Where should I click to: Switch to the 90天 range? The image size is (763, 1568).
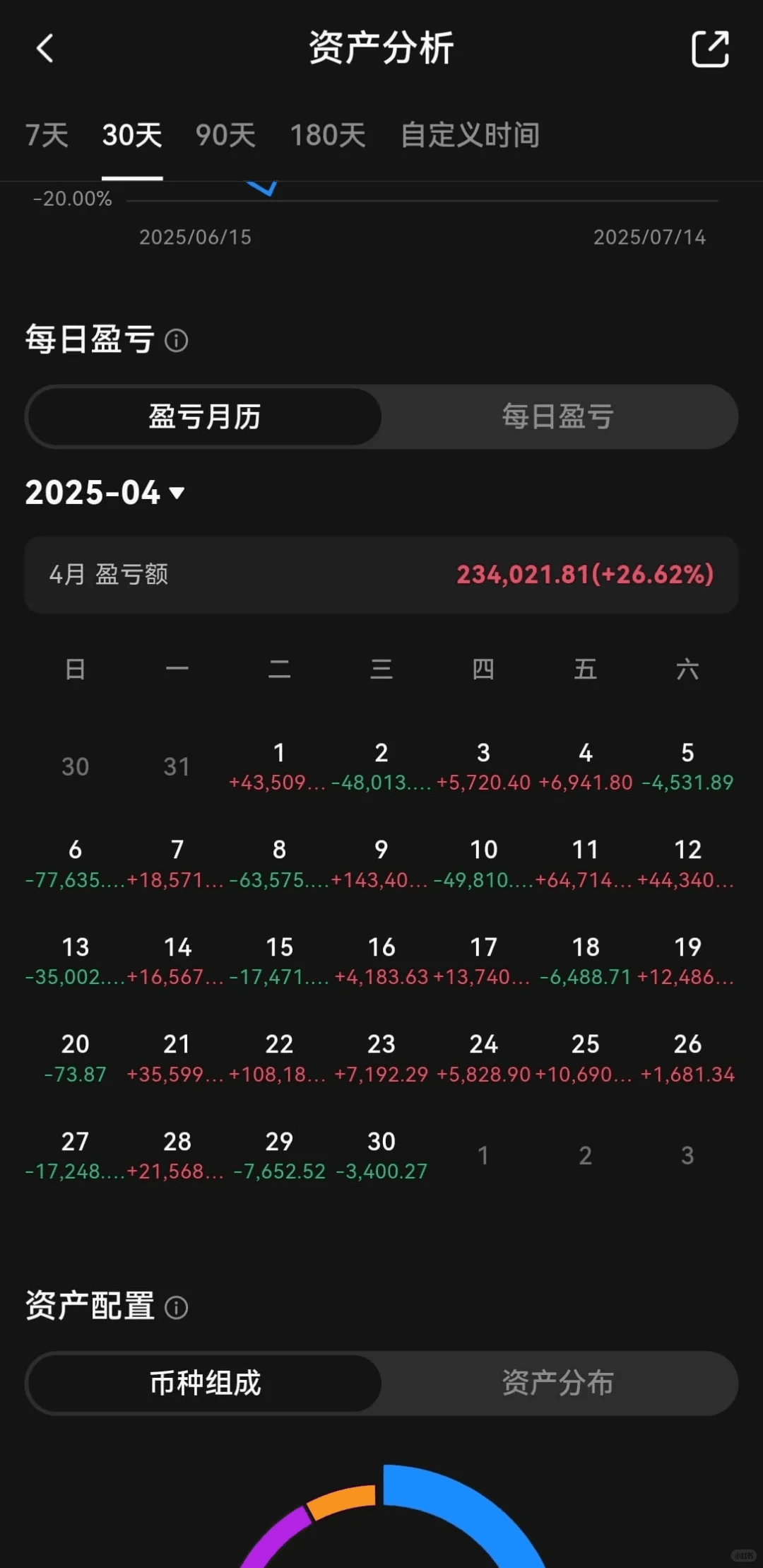pos(225,135)
